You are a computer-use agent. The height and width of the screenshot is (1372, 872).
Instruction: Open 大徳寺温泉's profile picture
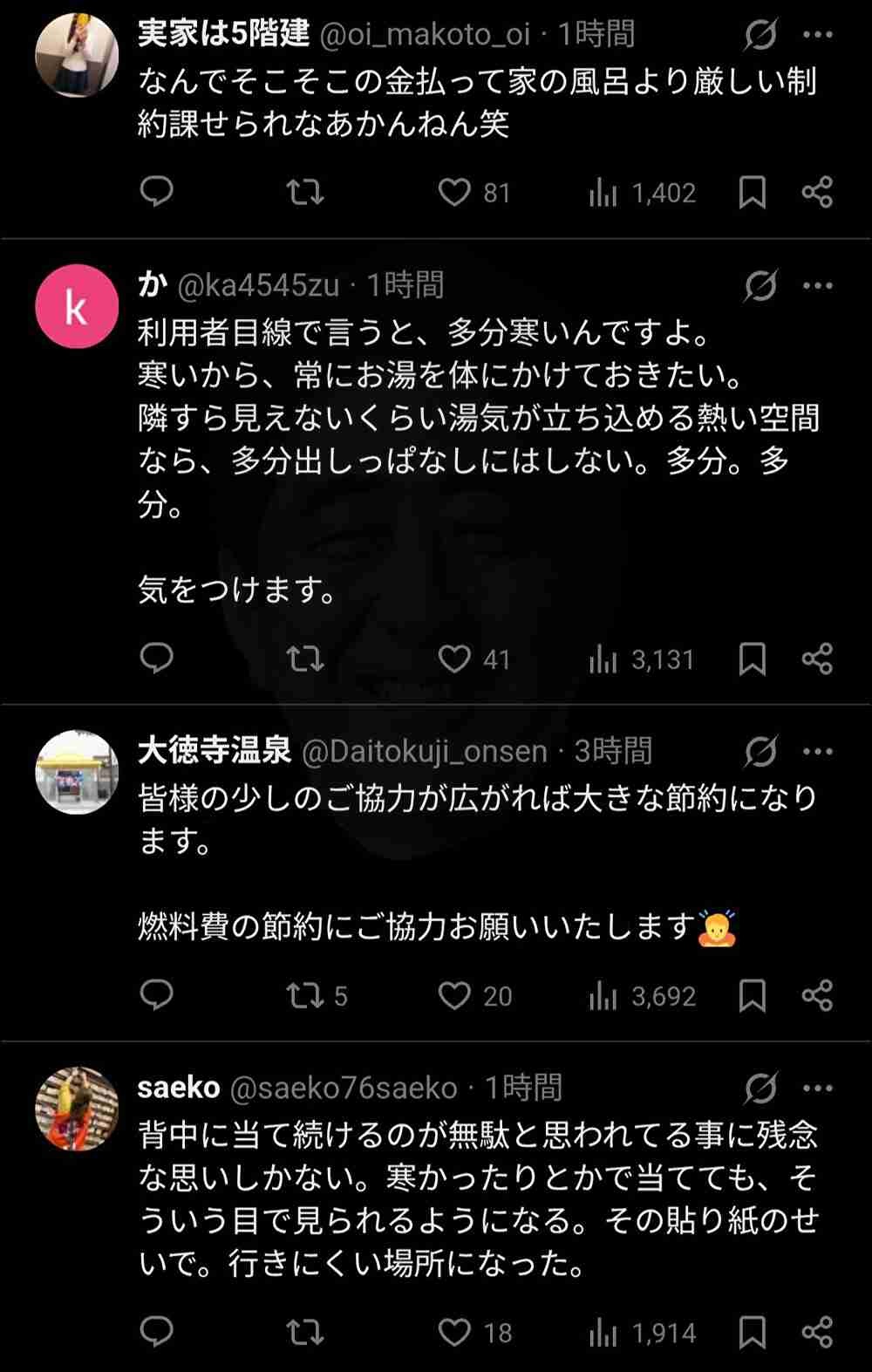pyautogui.click(x=77, y=772)
